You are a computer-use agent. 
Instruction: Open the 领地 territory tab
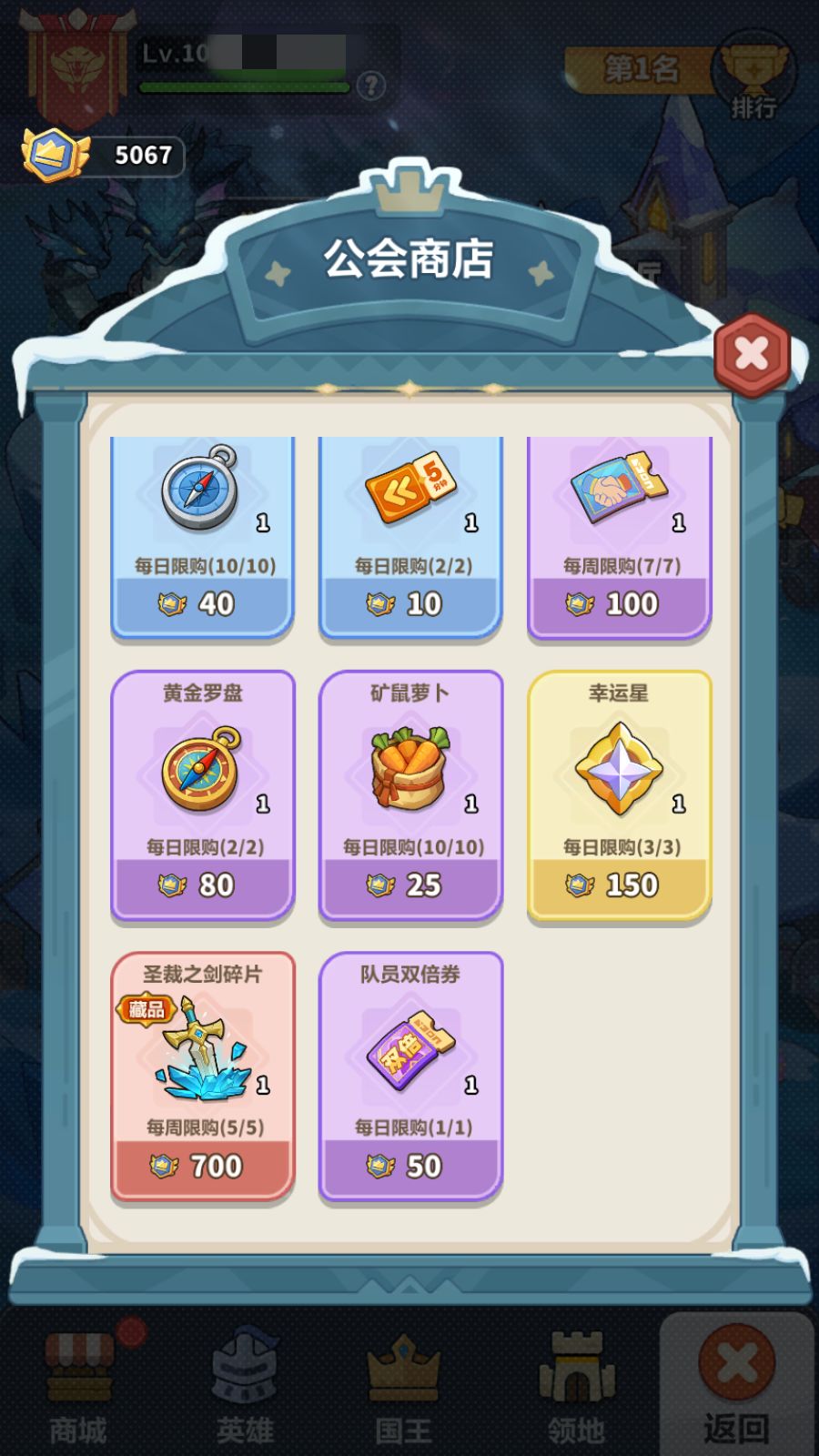pos(573,1392)
